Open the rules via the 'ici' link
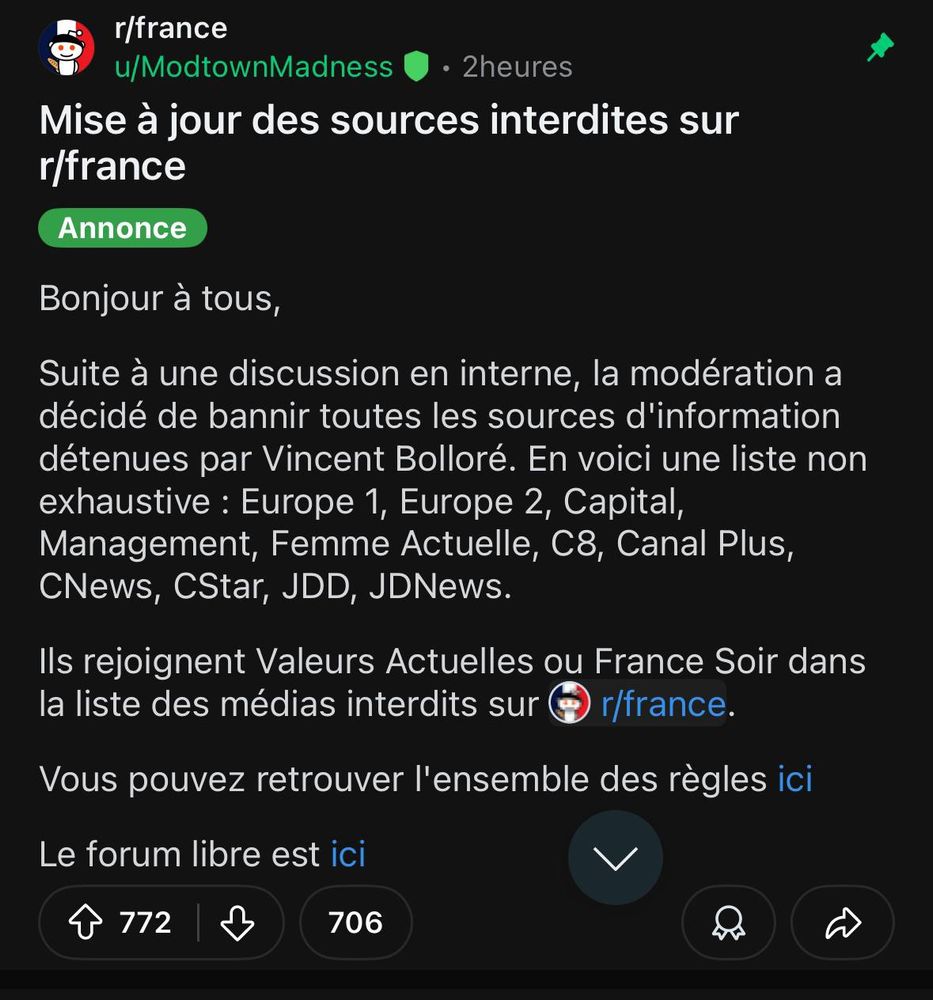The image size is (933, 1000). tap(795, 779)
